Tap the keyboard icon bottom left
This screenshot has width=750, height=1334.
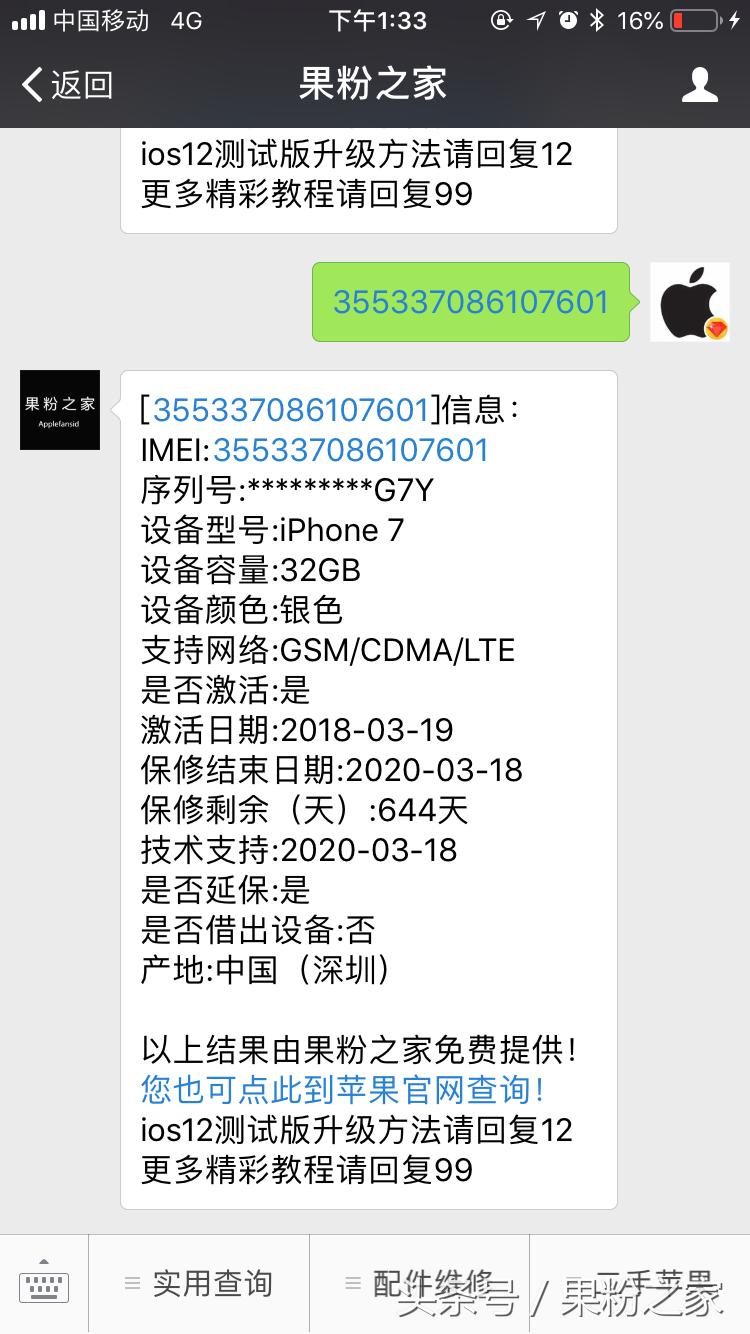click(x=42, y=1284)
